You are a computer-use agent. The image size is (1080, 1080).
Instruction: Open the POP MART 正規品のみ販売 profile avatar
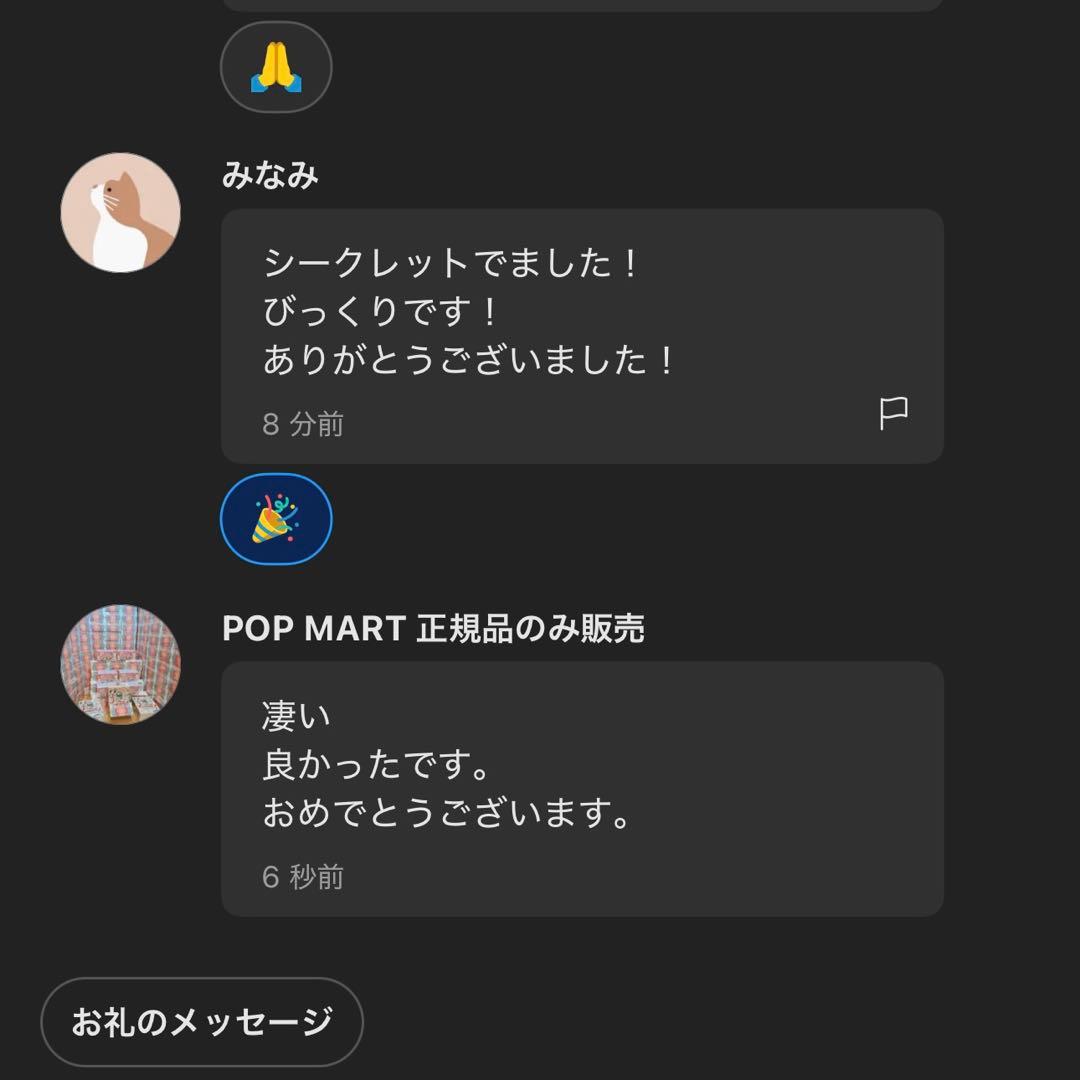pos(121,664)
